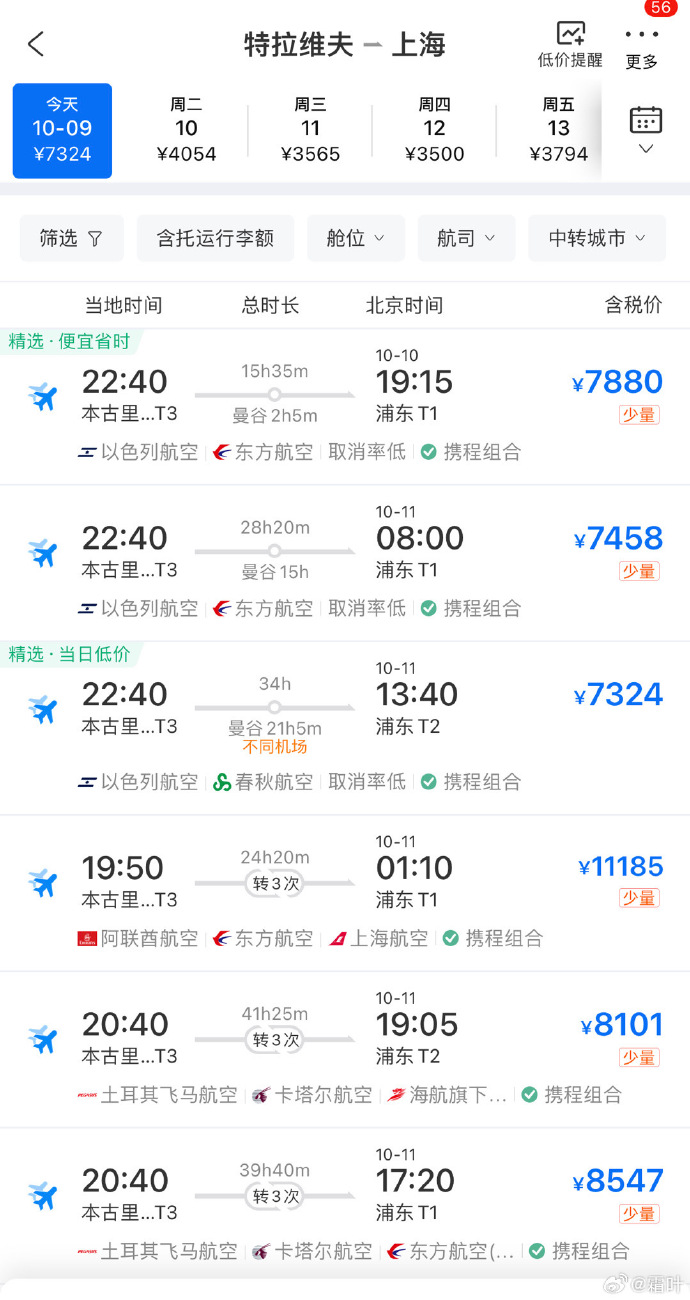The height and width of the screenshot is (1300, 690).
Task: Choose the 周五 13 date tab
Action: [x=558, y=130]
